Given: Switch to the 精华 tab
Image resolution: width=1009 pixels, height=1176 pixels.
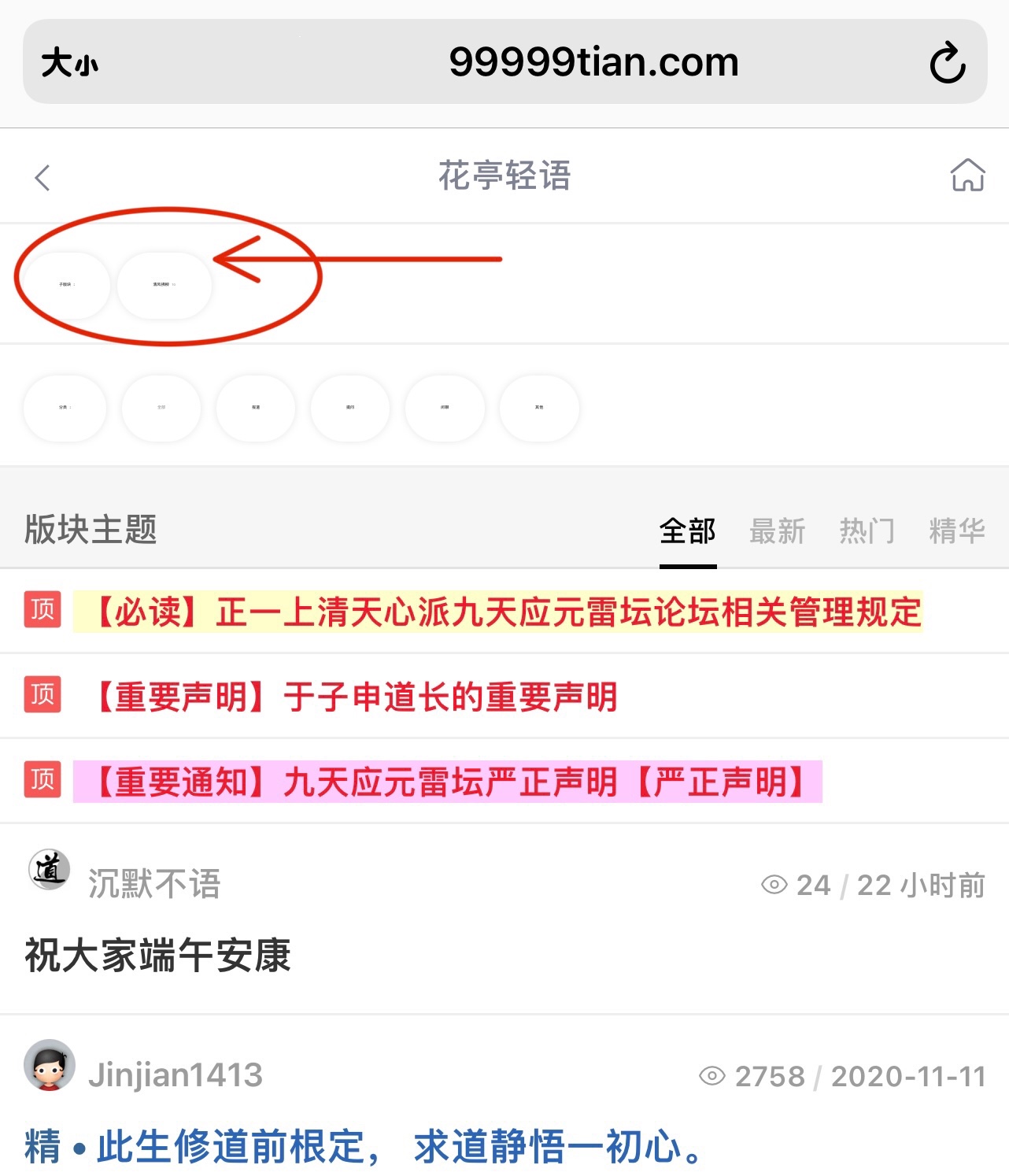Looking at the screenshot, I should [x=956, y=531].
